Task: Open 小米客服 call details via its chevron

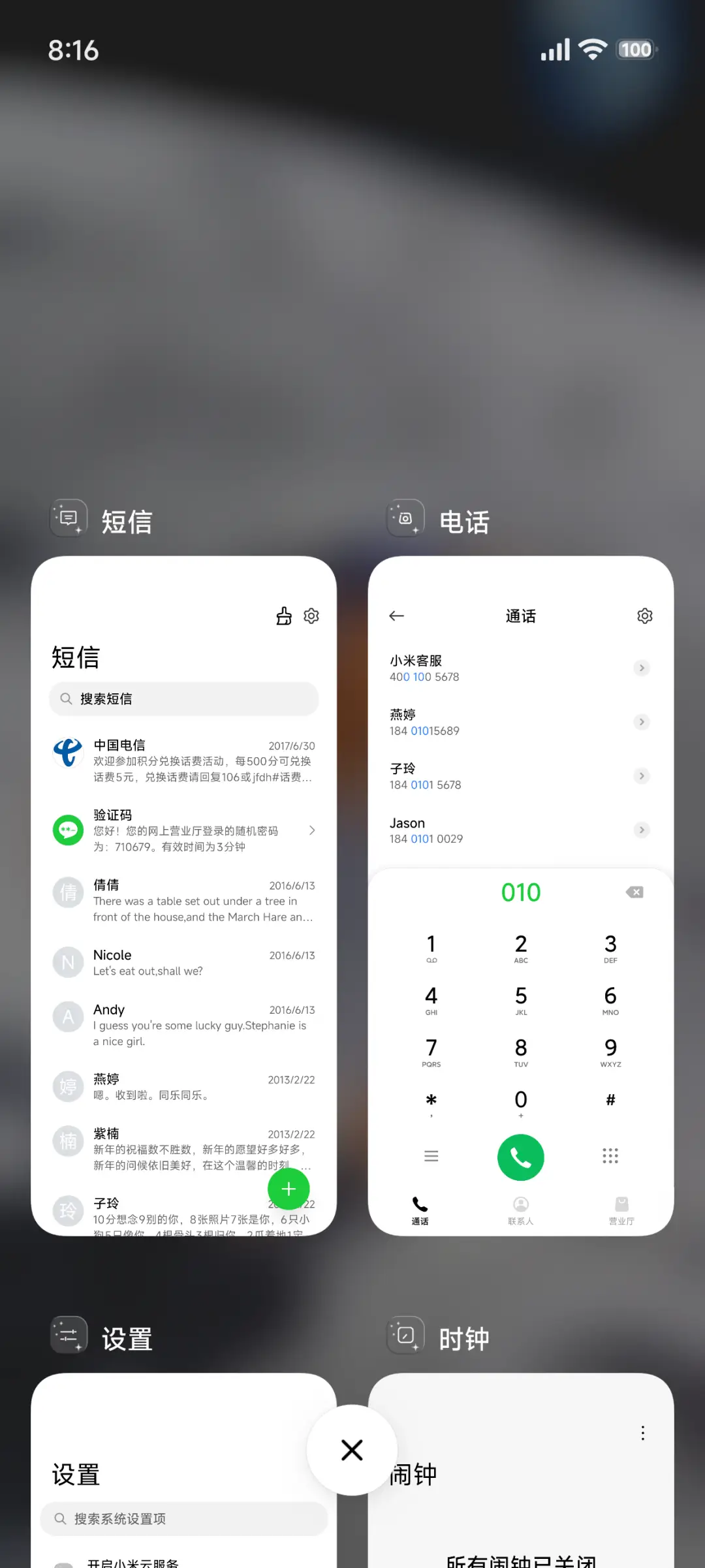Action: [x=642, y=668]
